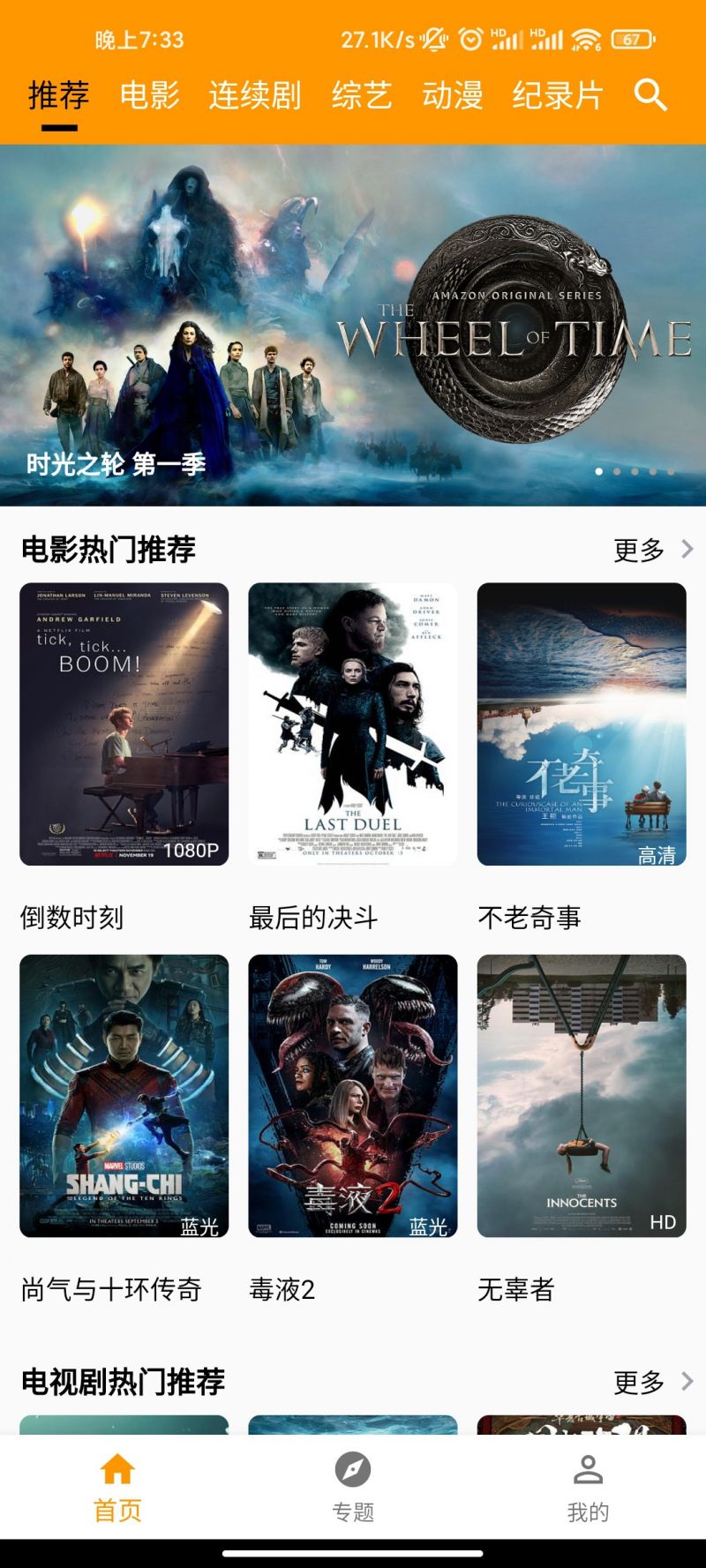Tap the 首页 bottom tab
The width and height of the screenshot is (706, 1568).
click(117, 1488)
